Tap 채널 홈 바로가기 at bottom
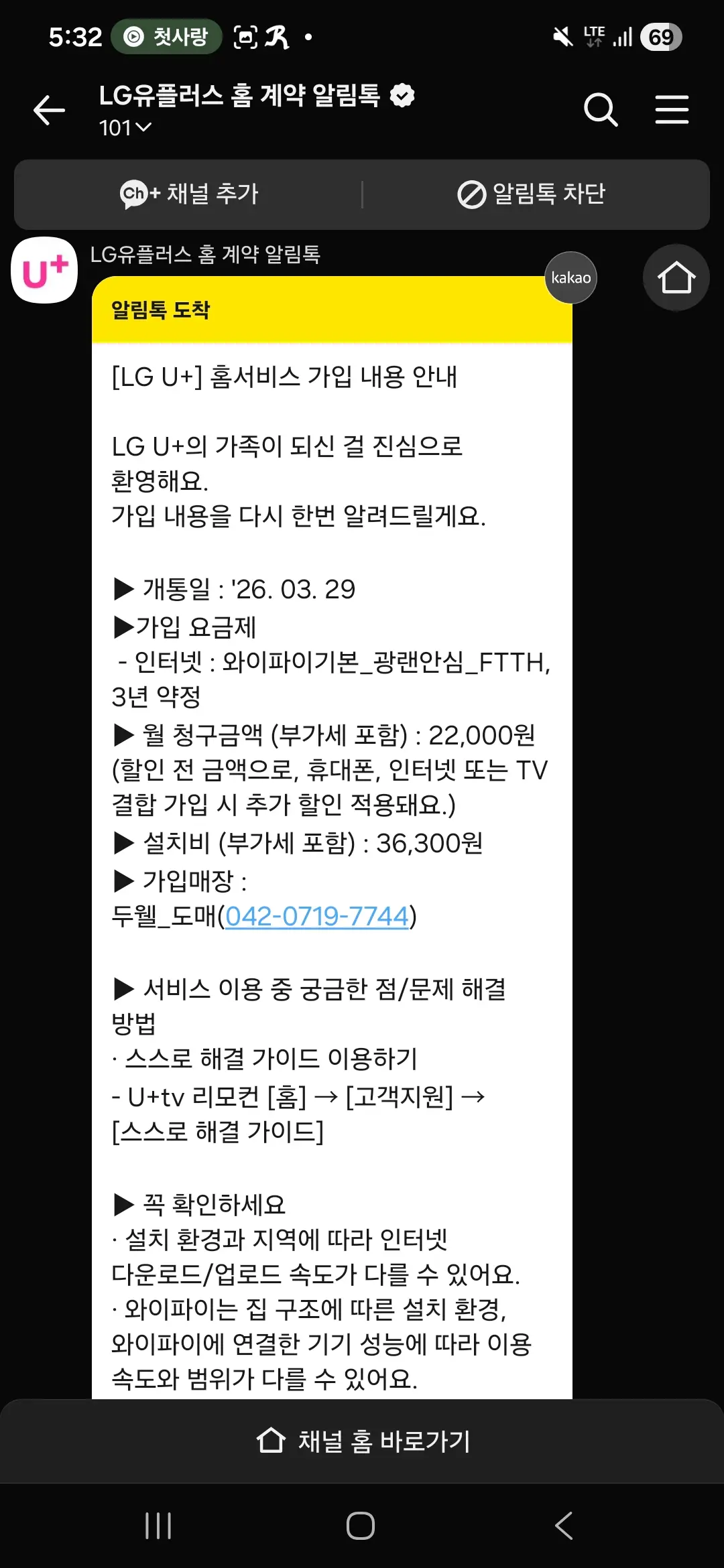724x1568 pixels. point(362,1441)
